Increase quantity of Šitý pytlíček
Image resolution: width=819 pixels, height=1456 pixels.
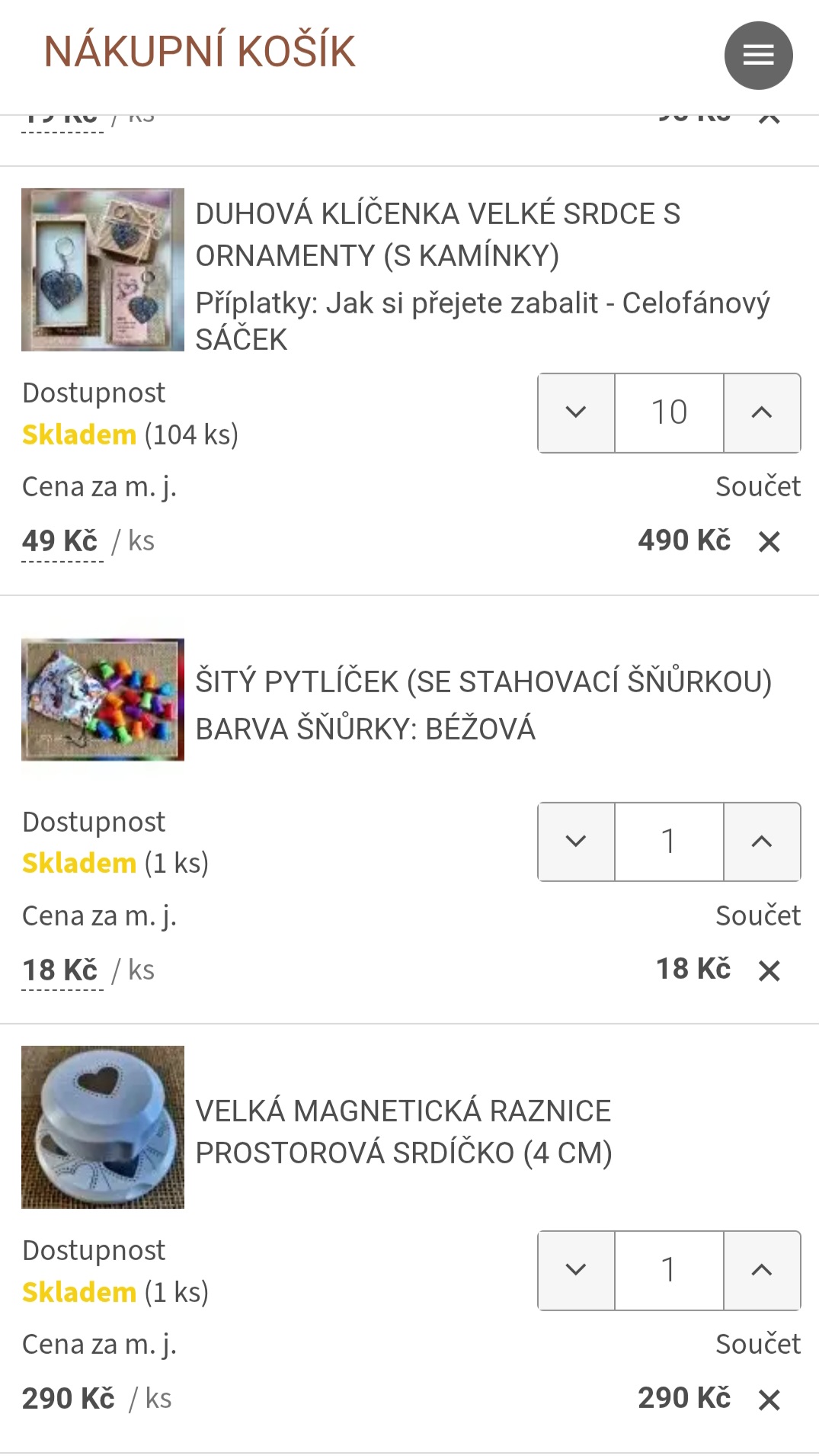coord(762,842)
